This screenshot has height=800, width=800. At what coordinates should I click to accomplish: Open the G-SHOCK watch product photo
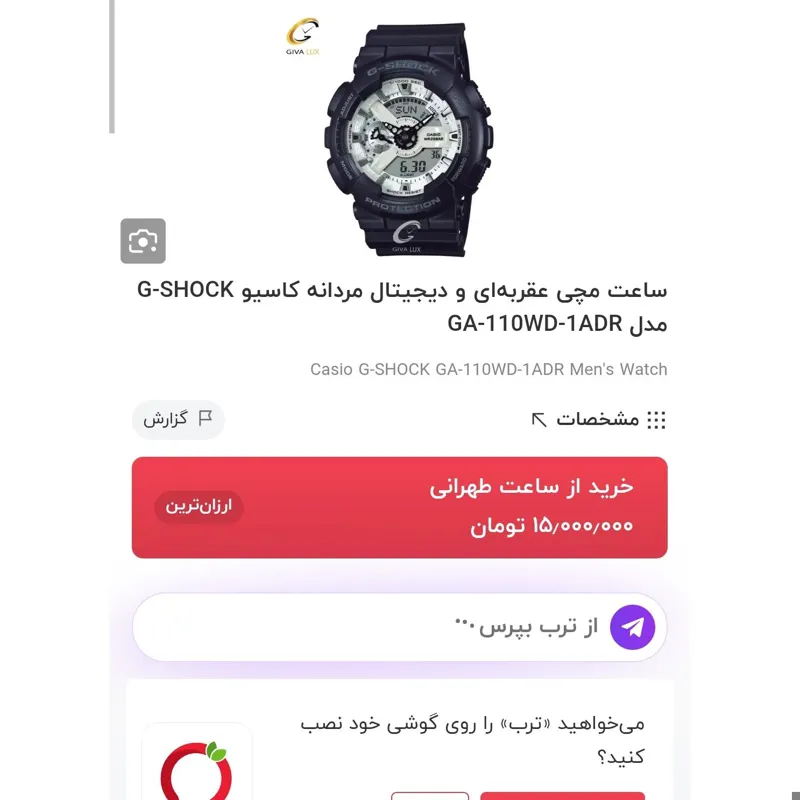pos(408,138)
